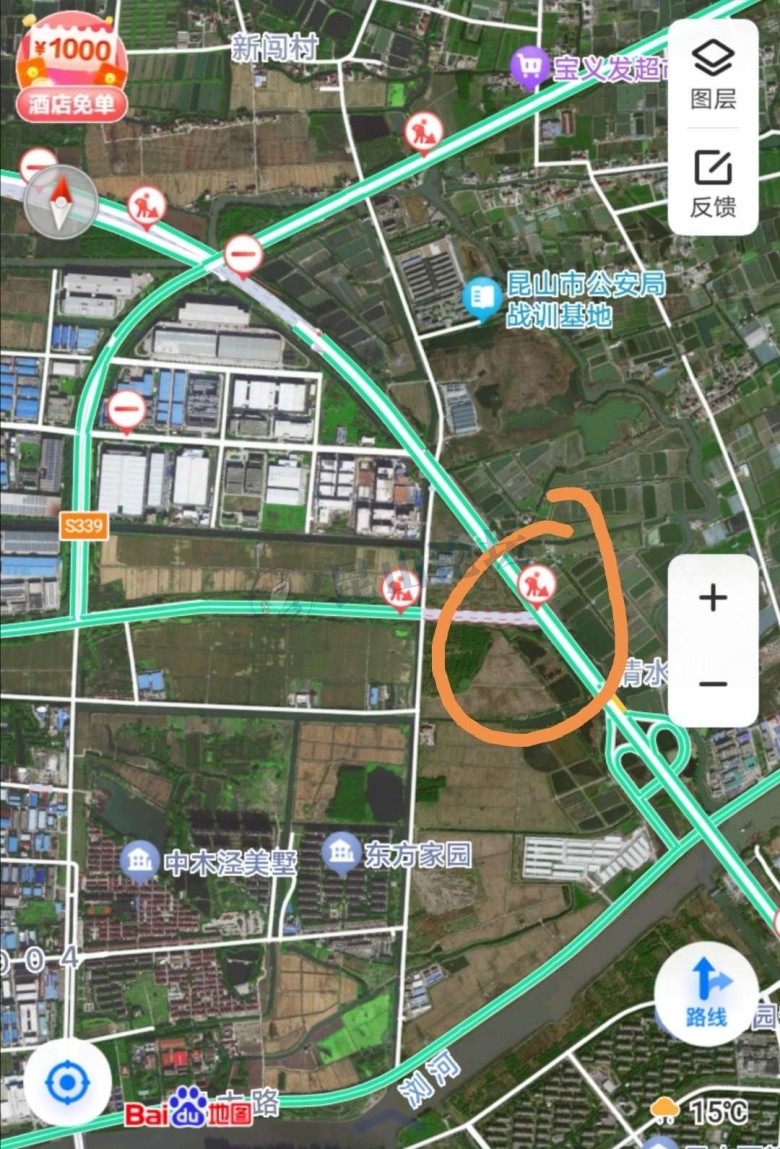Image resolution: width=780 pixels, height=1149 pixels.
Task: Select the 昆山市公安局战训基地 place marker
Action: 482,294
